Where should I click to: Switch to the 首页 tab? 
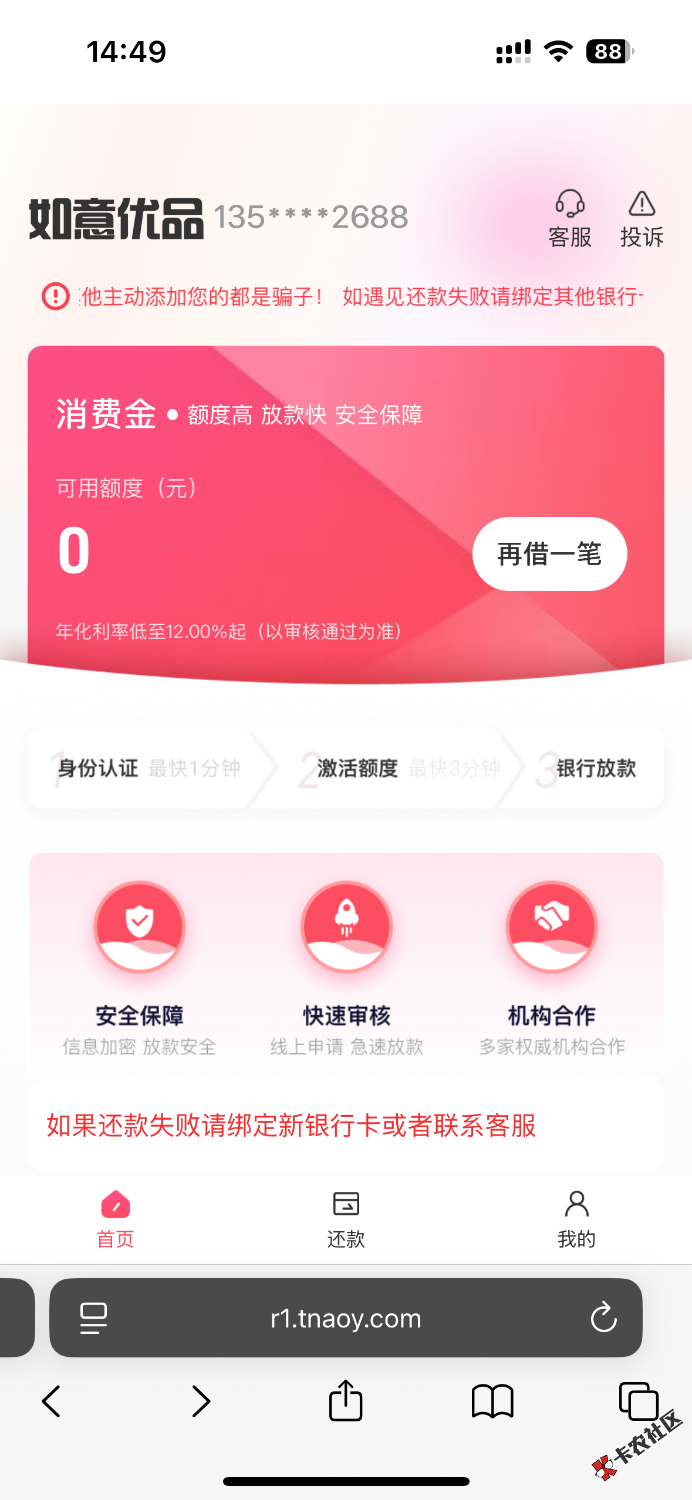point(115,1219)
